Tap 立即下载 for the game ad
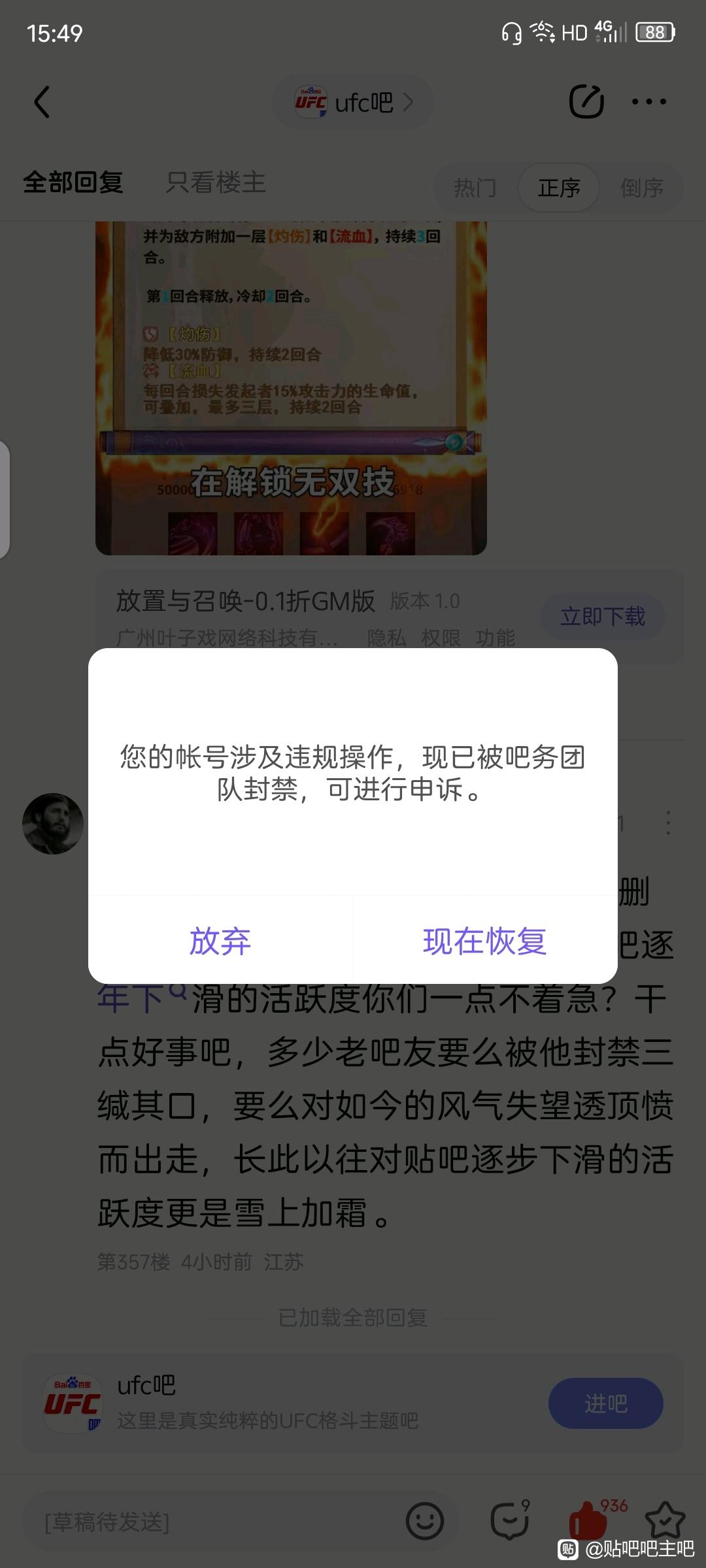This screenshot has width=706, height=1568. point(602,616)
